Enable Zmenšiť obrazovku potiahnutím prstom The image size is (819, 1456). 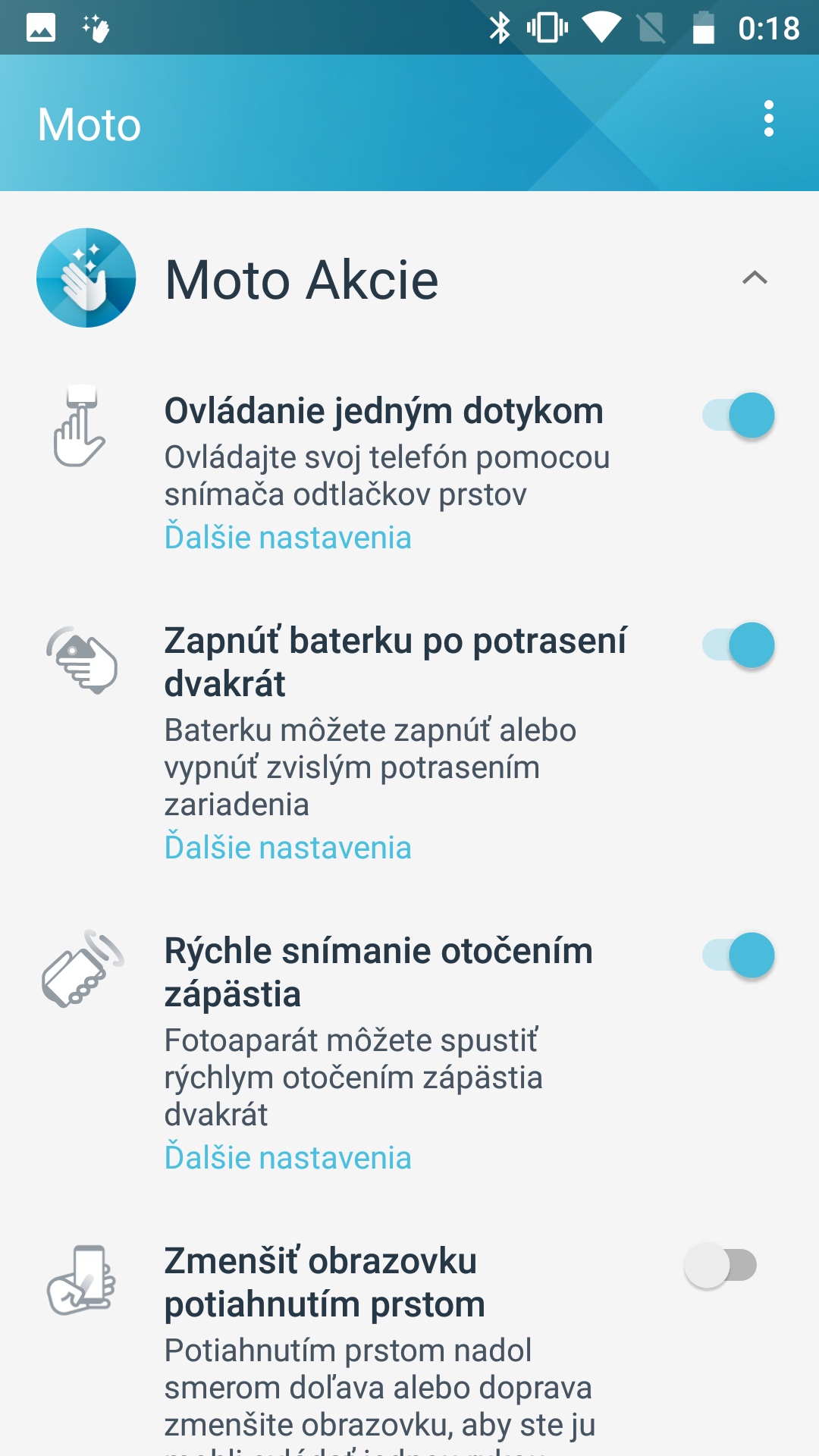click(x=720, y=1266)
